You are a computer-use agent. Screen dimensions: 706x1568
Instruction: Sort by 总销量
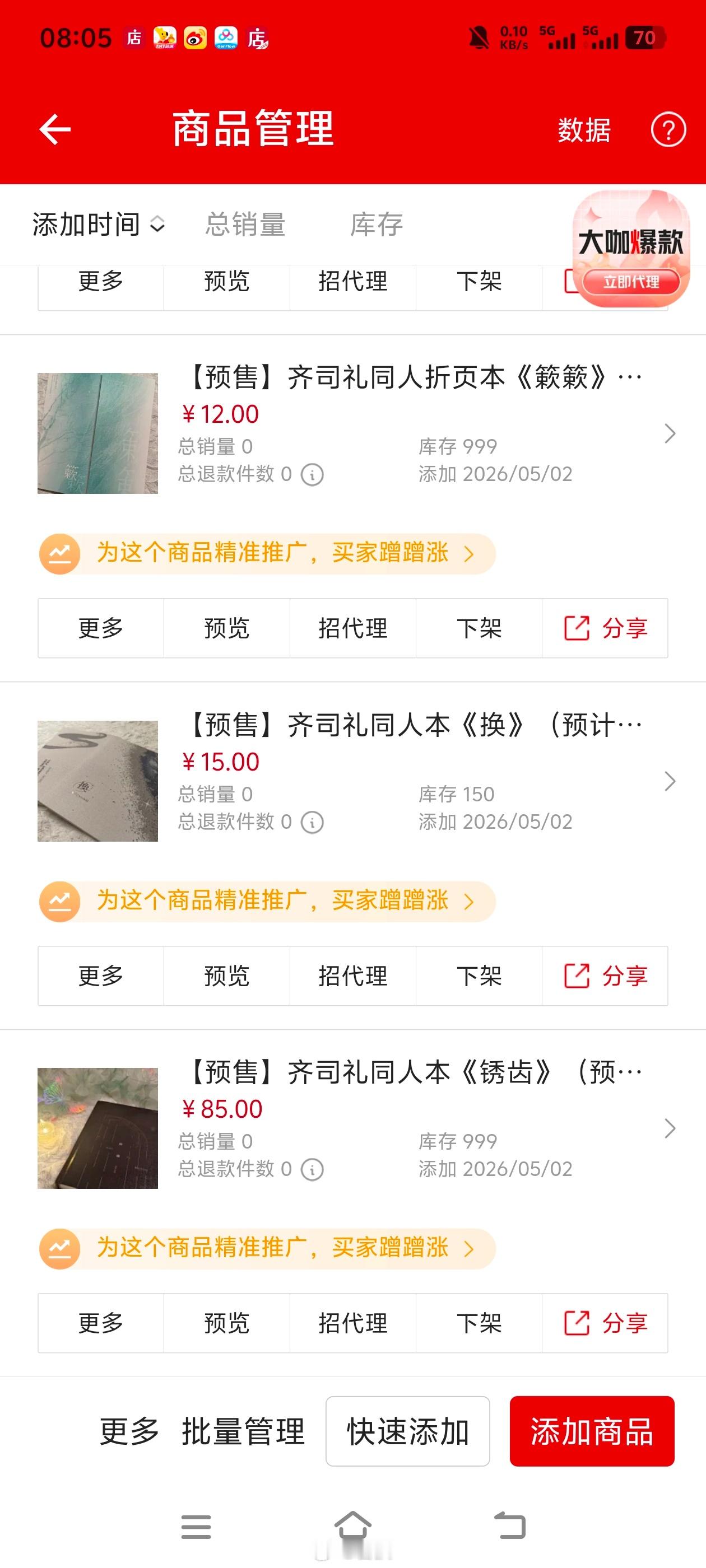point(245,225)
